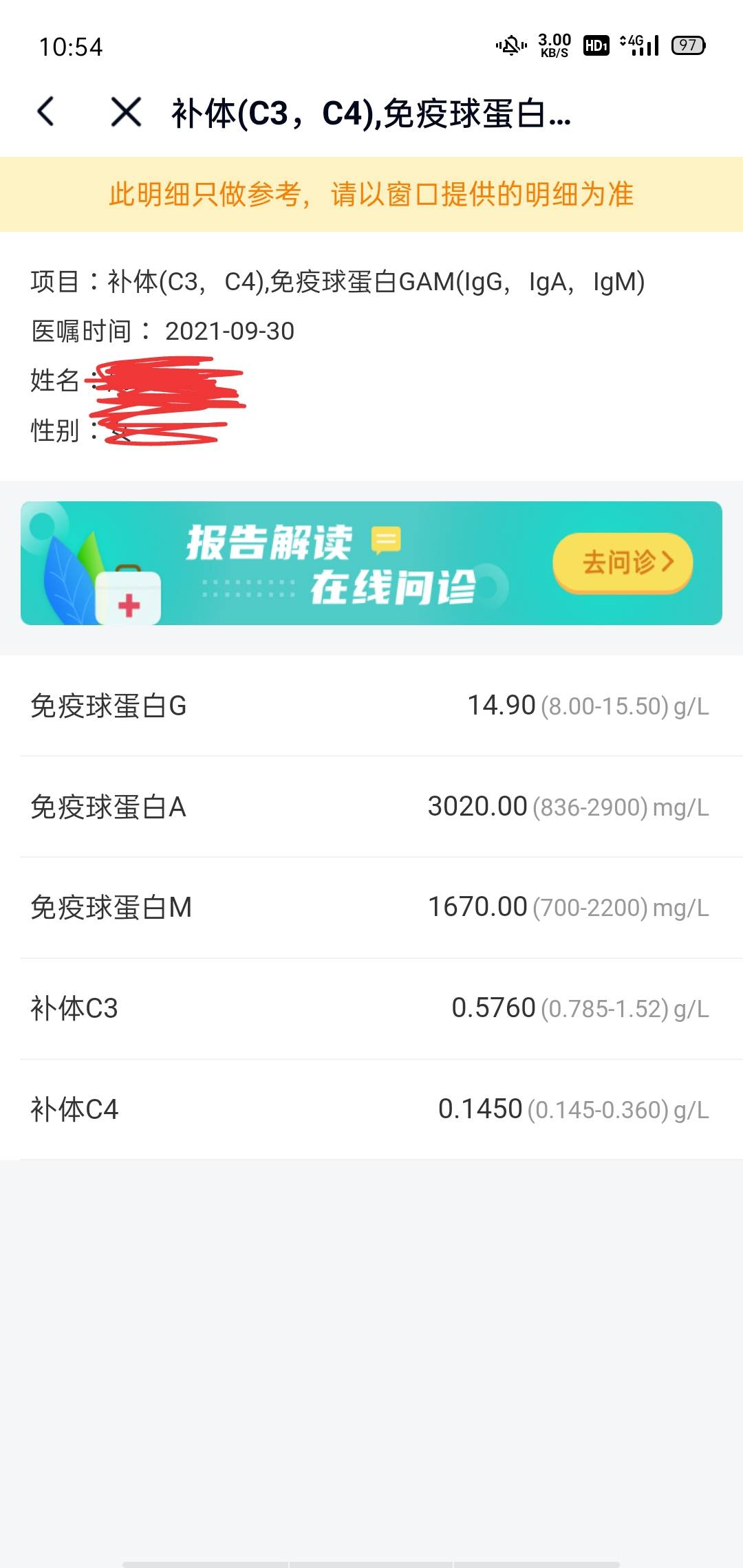Tap the notification mute icon in status bar
The image size is (743, 1568).
click(x=509, y=45)
